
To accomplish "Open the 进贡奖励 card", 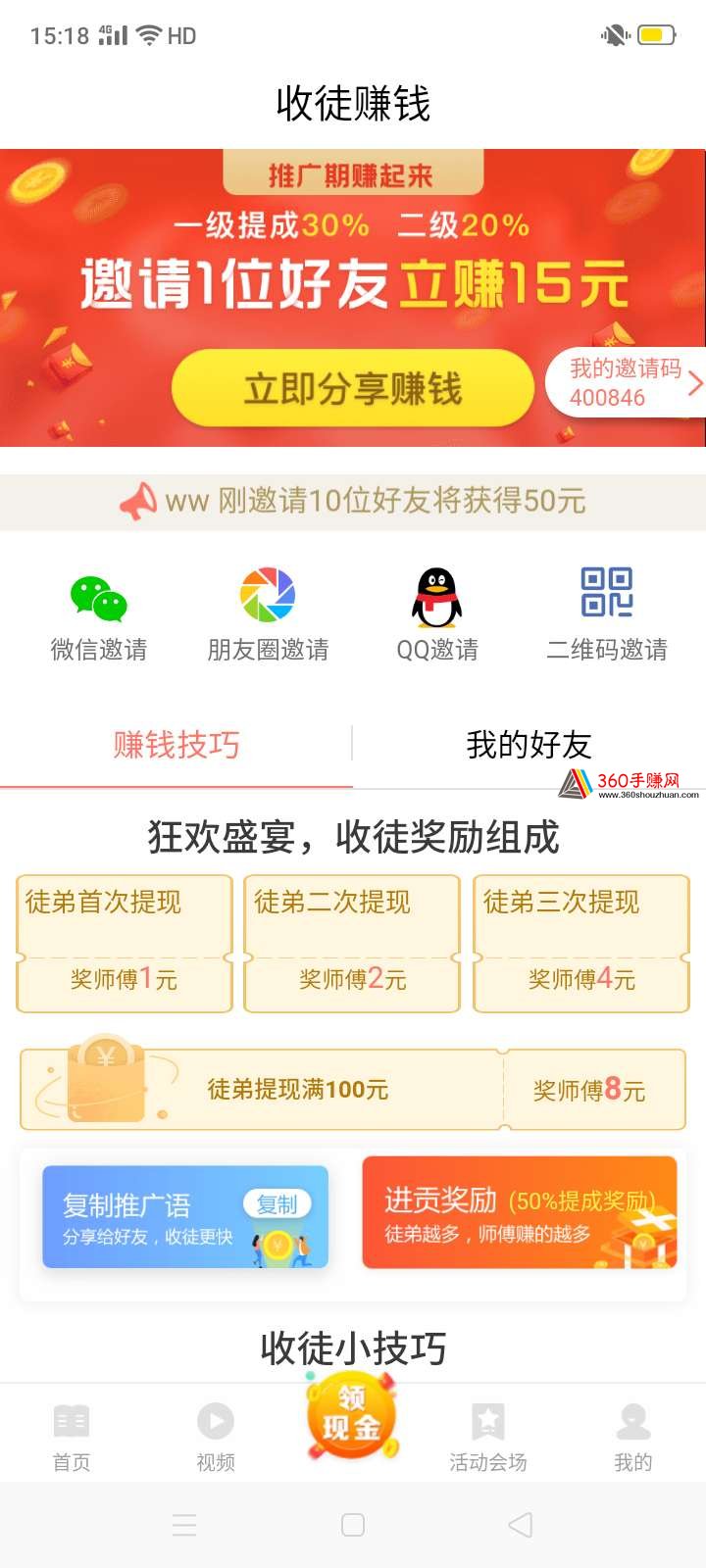I will click(520, 1212).
